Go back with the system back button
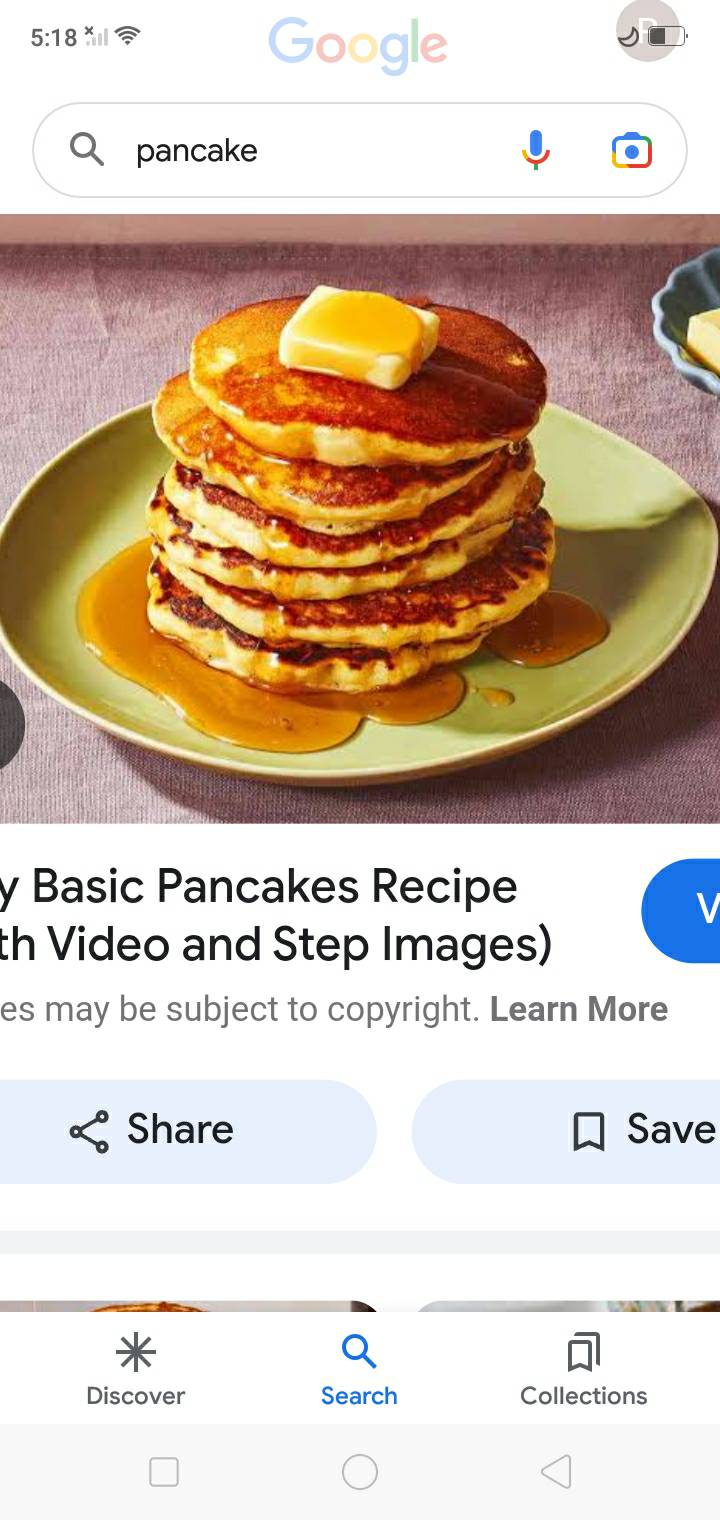Image resolution: width=720 pixels, height=1520 pixels. pos(556,1472)
